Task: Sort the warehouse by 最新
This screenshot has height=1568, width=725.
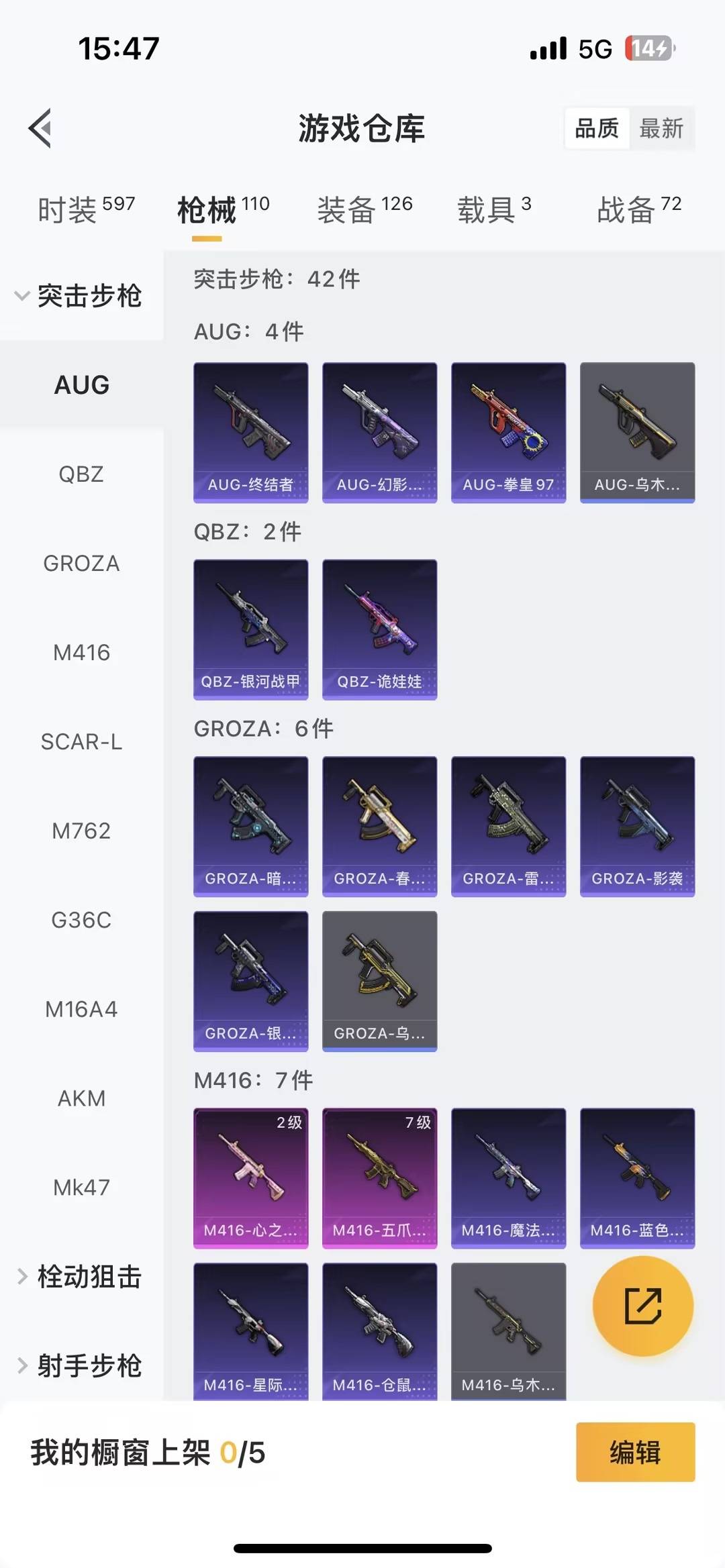Action: pyautogui.click(x=661, y=128)
